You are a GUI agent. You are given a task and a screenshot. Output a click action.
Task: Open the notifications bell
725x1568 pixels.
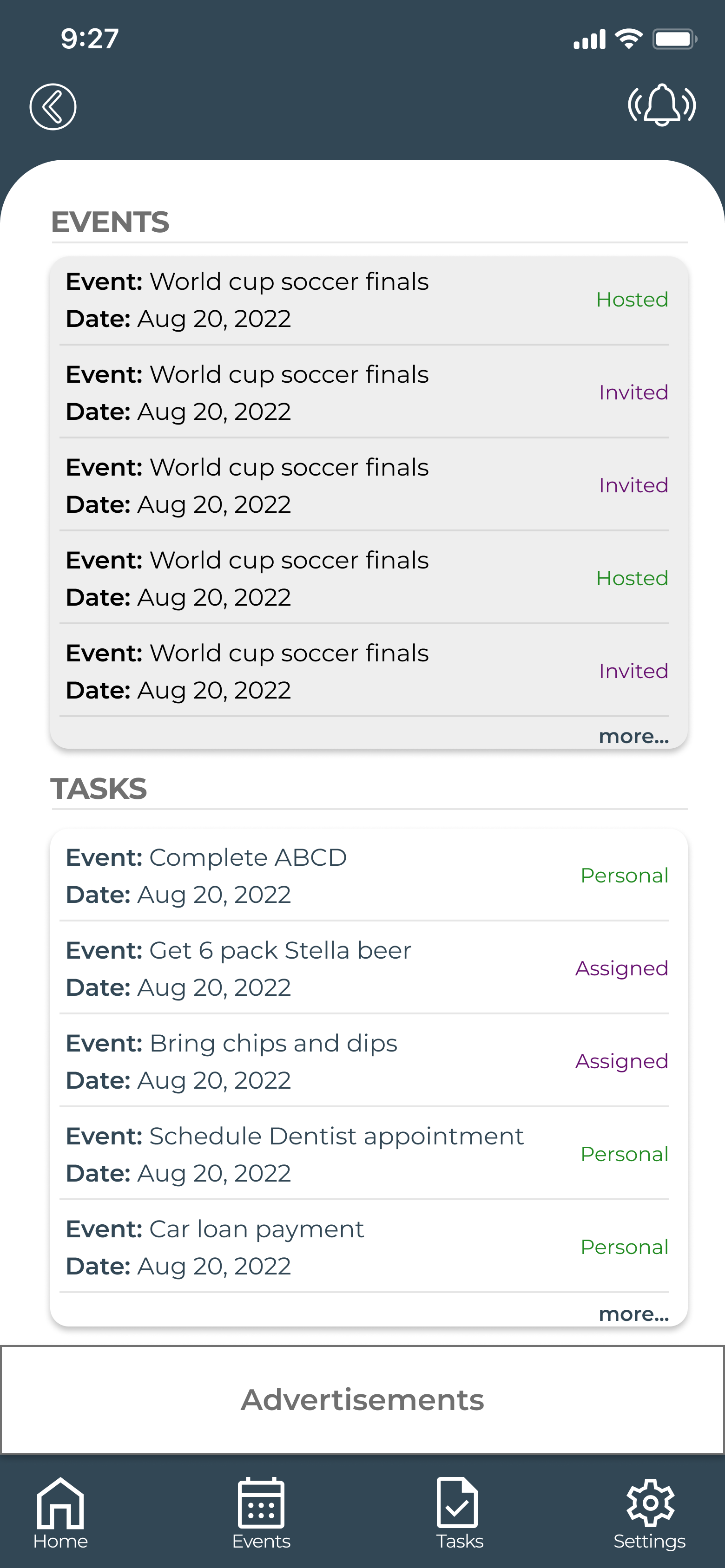(662, 105)
